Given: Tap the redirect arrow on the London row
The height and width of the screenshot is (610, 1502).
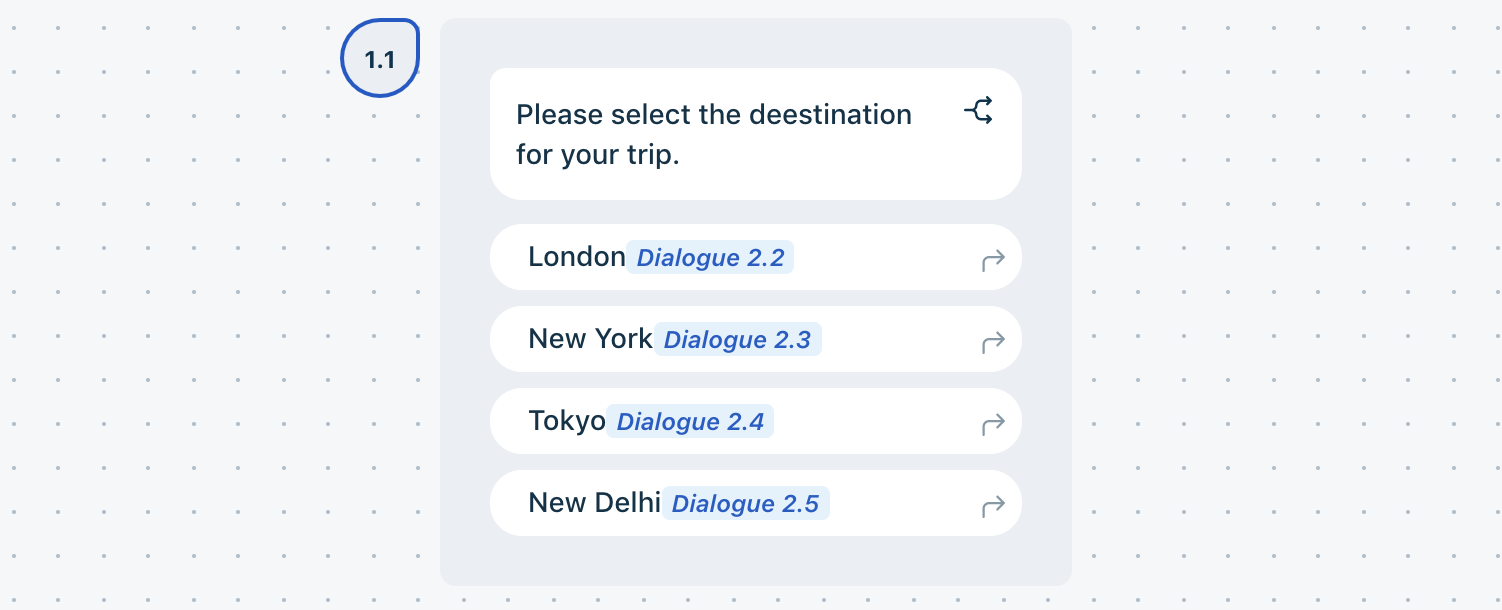Looking at the screenshot, I should [993, 262].
